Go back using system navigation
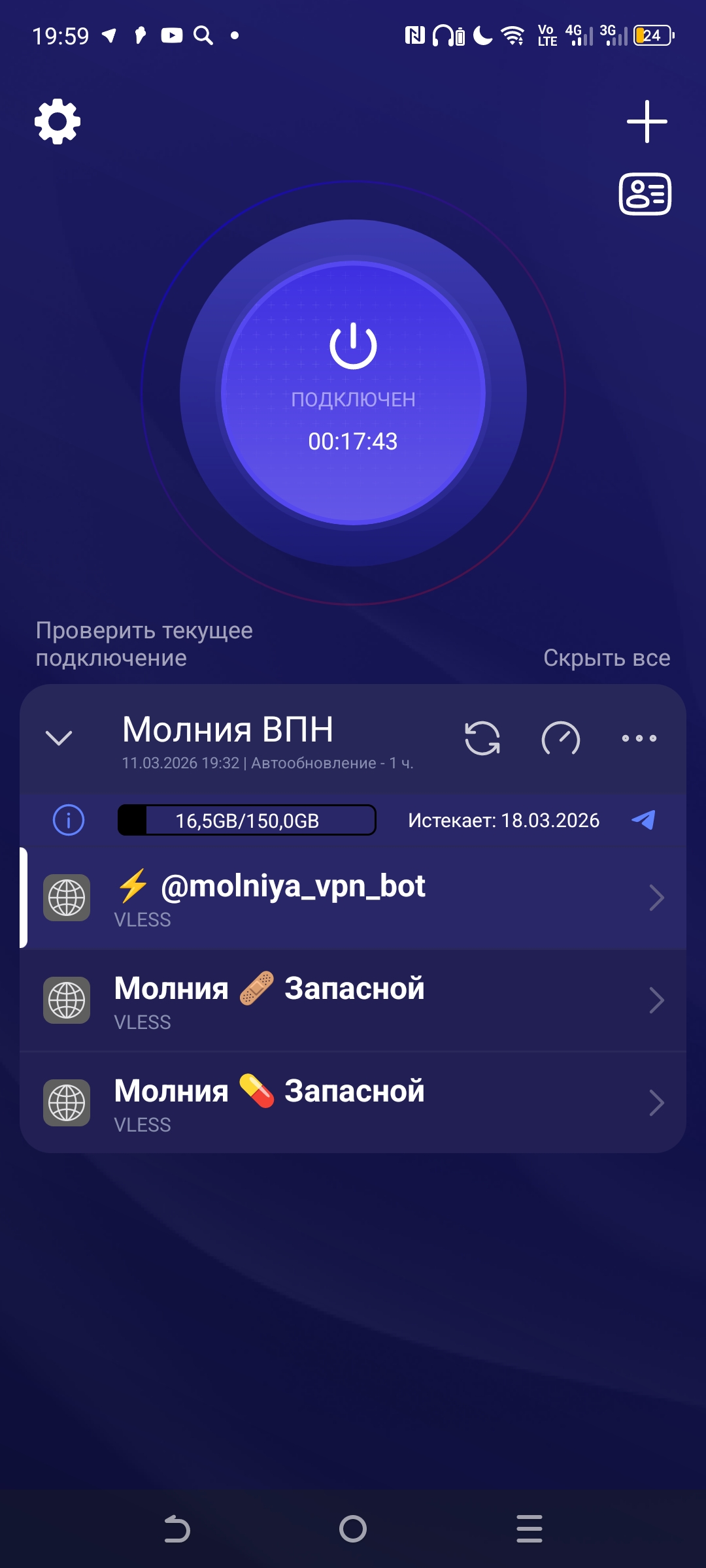 click(176, 1529)
